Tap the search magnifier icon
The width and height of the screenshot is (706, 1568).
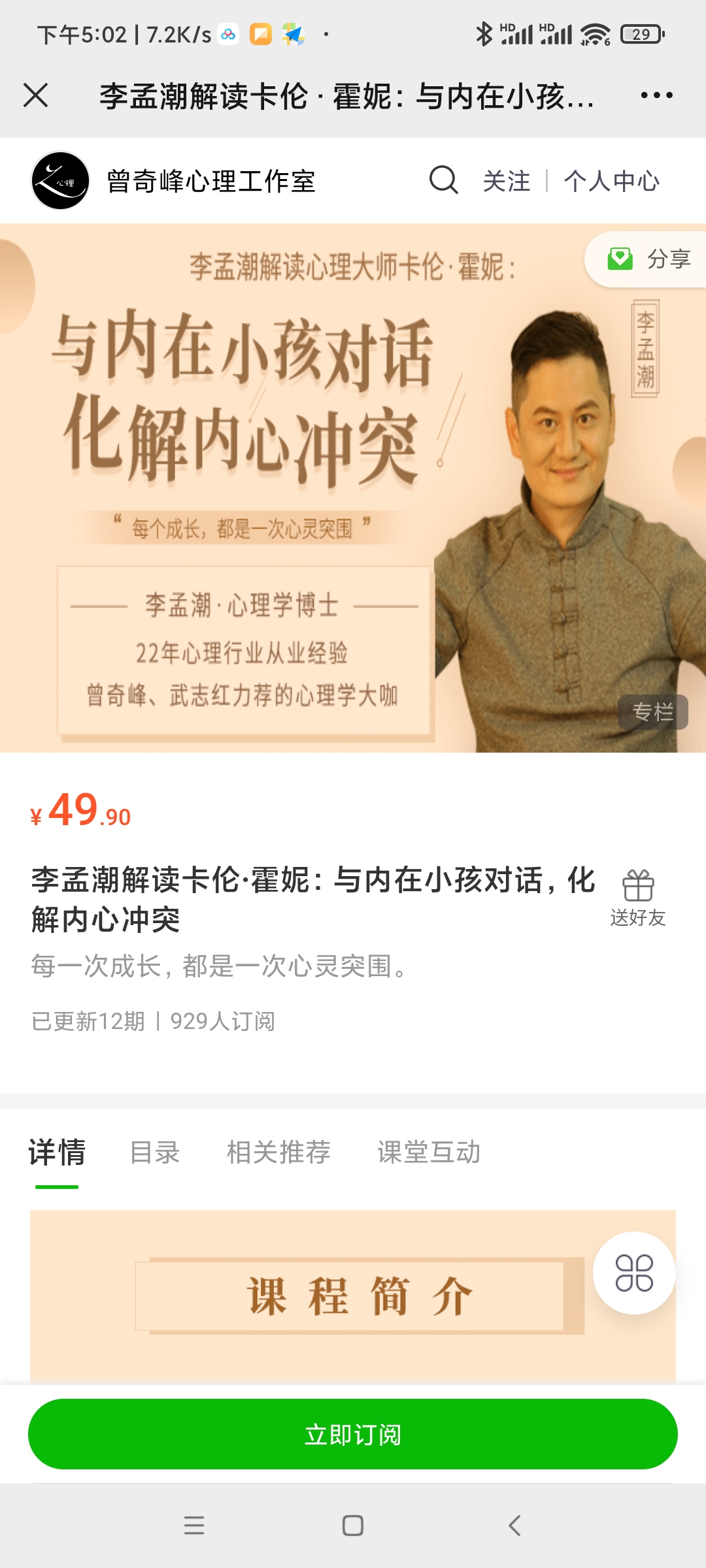point(444,180)
